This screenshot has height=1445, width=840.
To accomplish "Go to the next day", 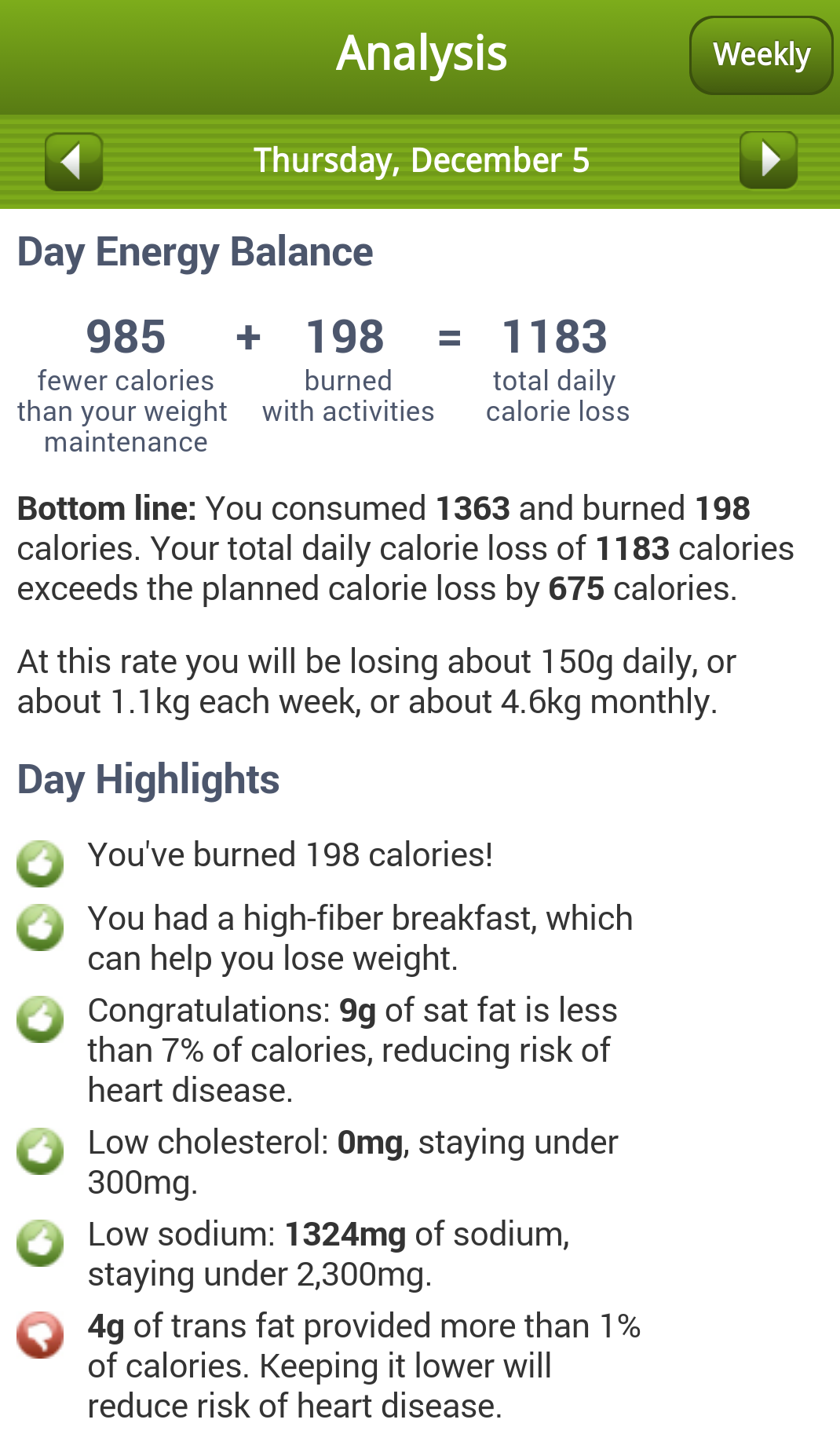I will pos(768,160).
